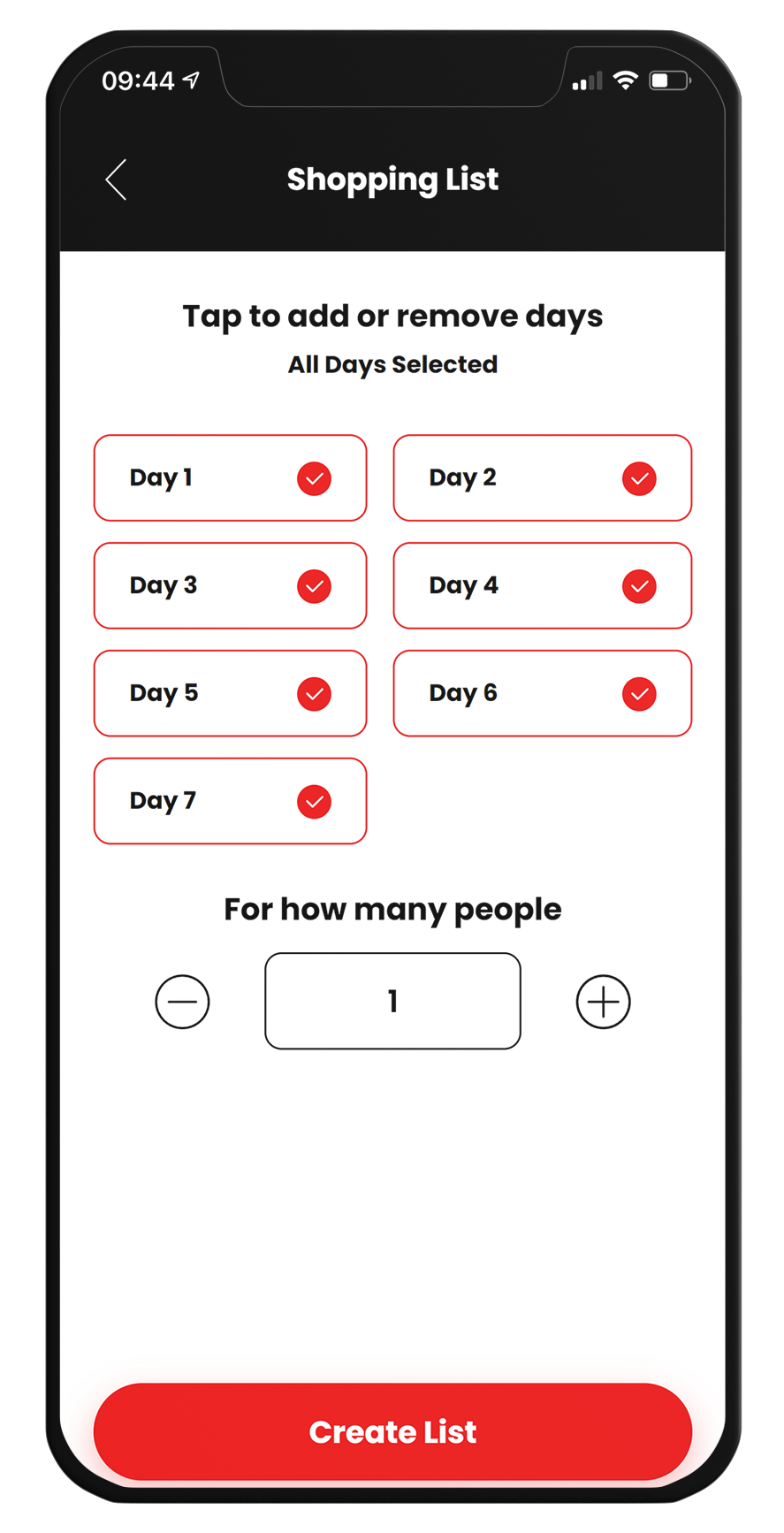Go back using the header arrow
The width and height of the screenshot is (784, 1533).
tap(117, 179)
